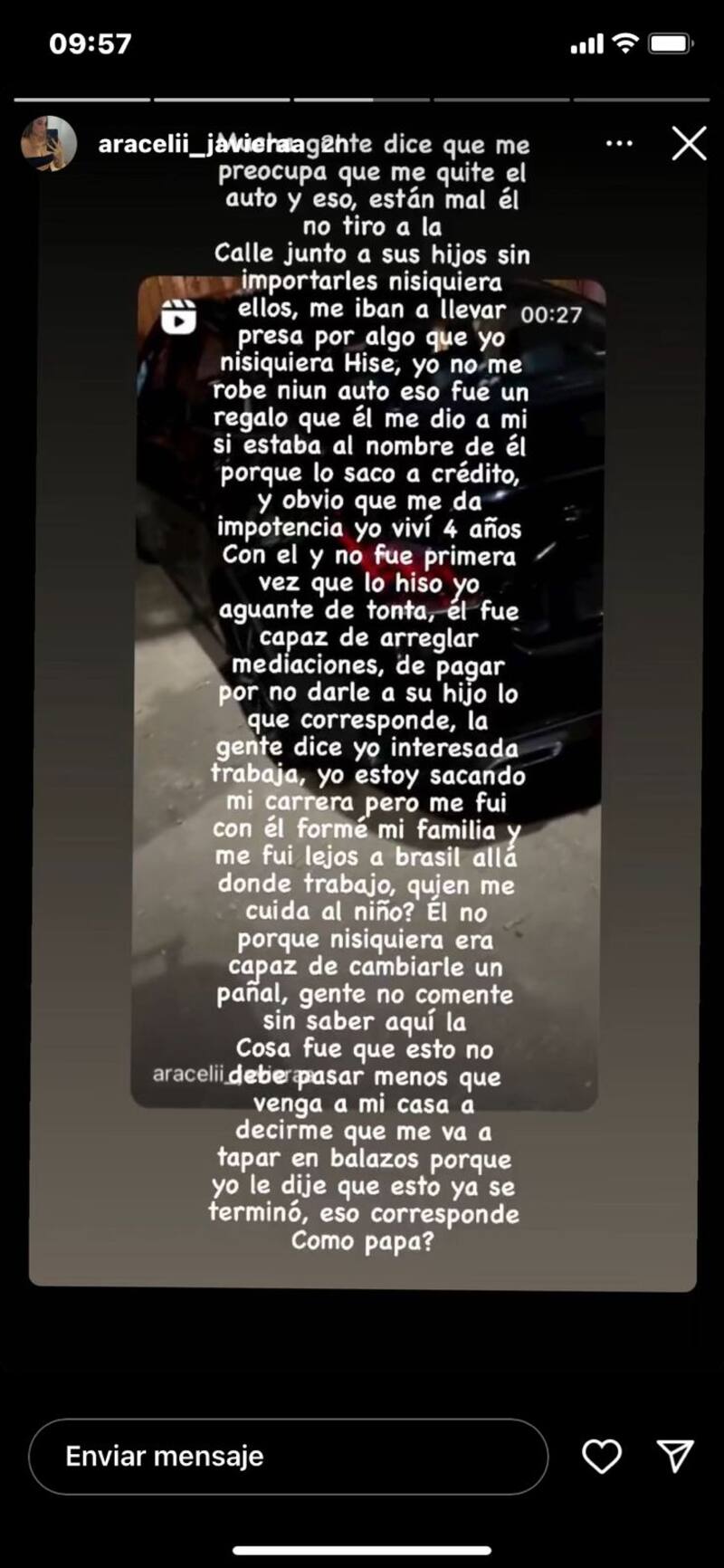
Task: Open the story options menu
Action: click(x=619, y=144)
